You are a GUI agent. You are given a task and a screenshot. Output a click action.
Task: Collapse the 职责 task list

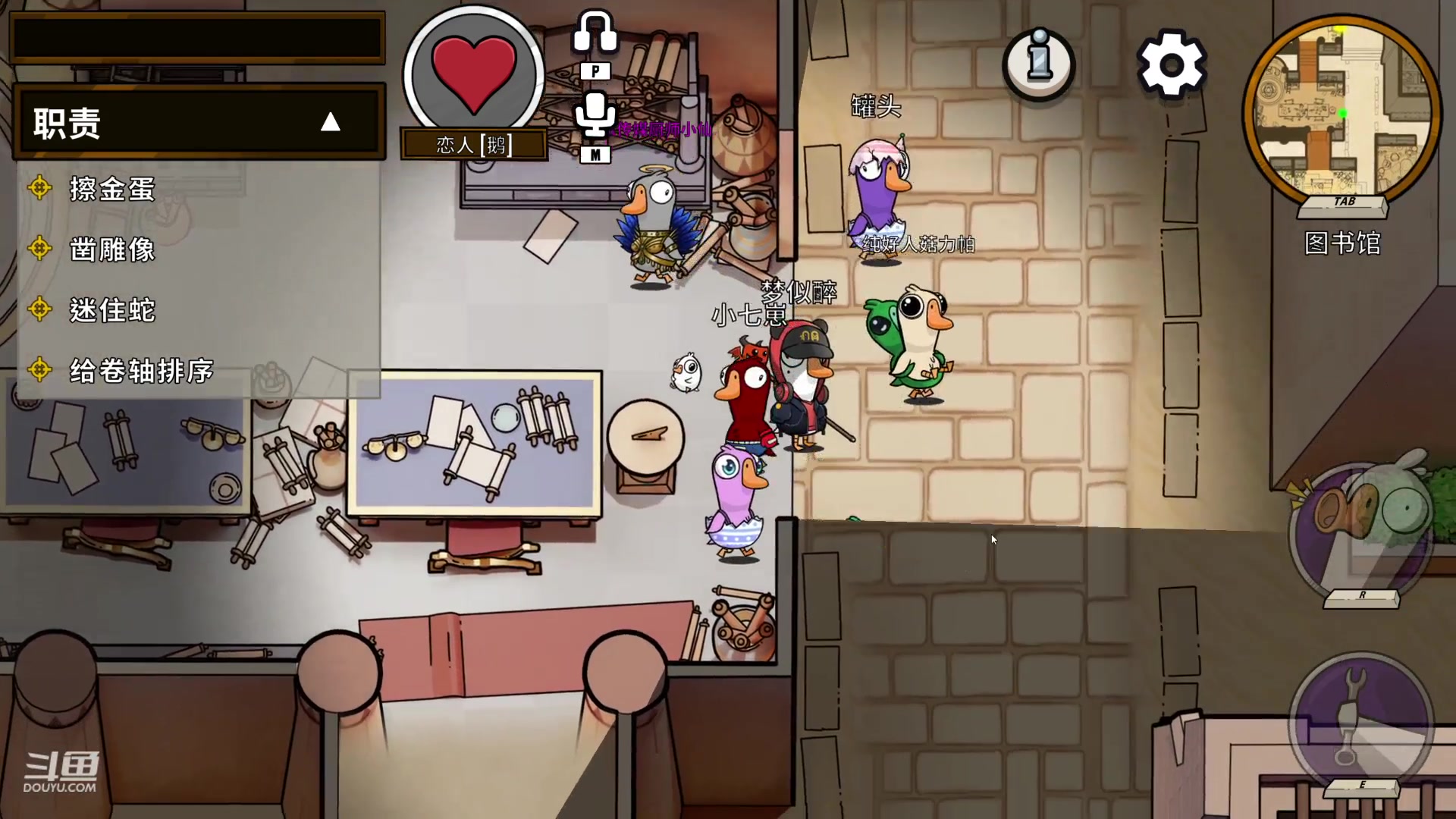point(330,122)
